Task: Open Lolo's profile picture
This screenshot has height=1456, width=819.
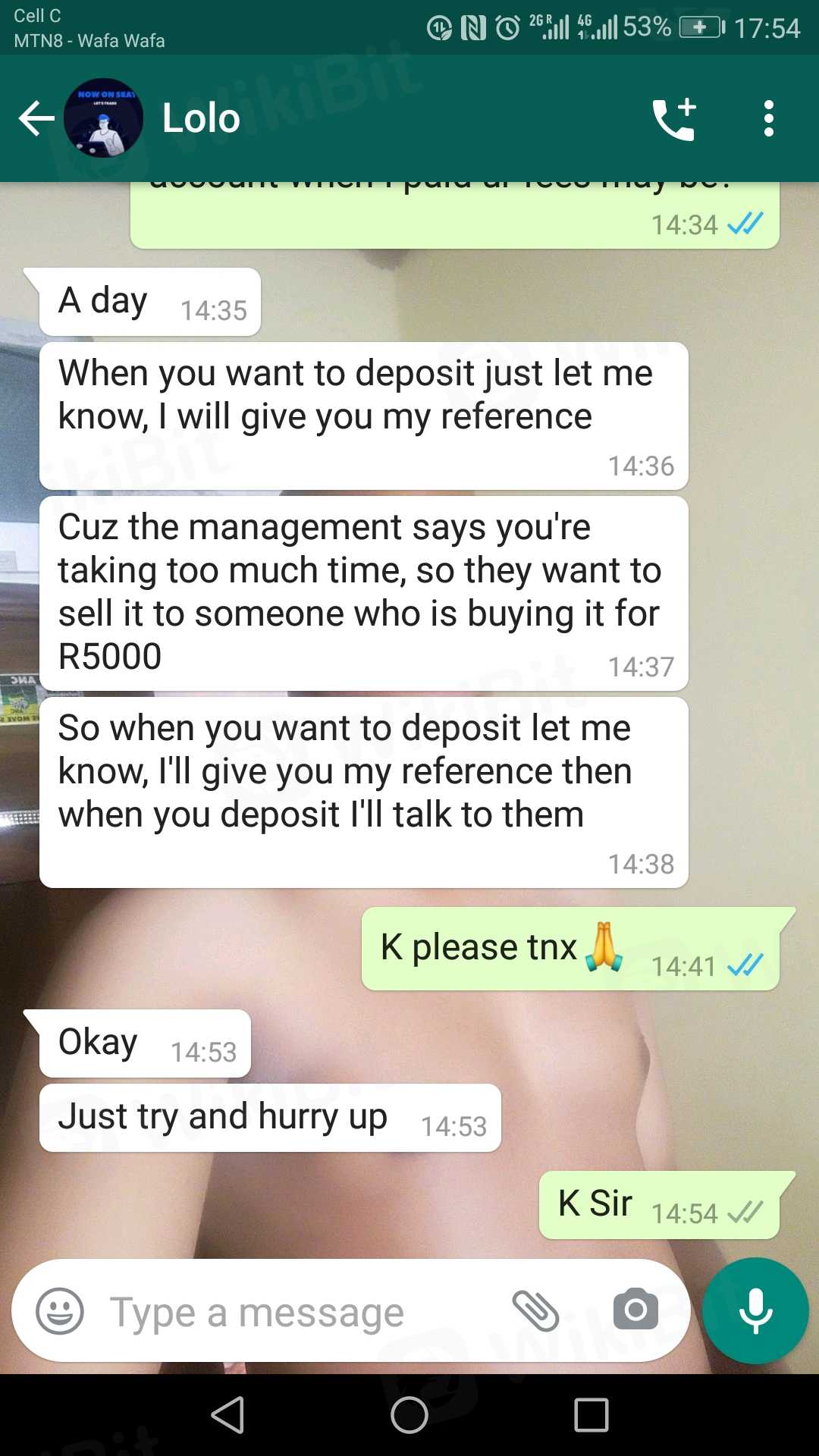Action: pos(103,118)
